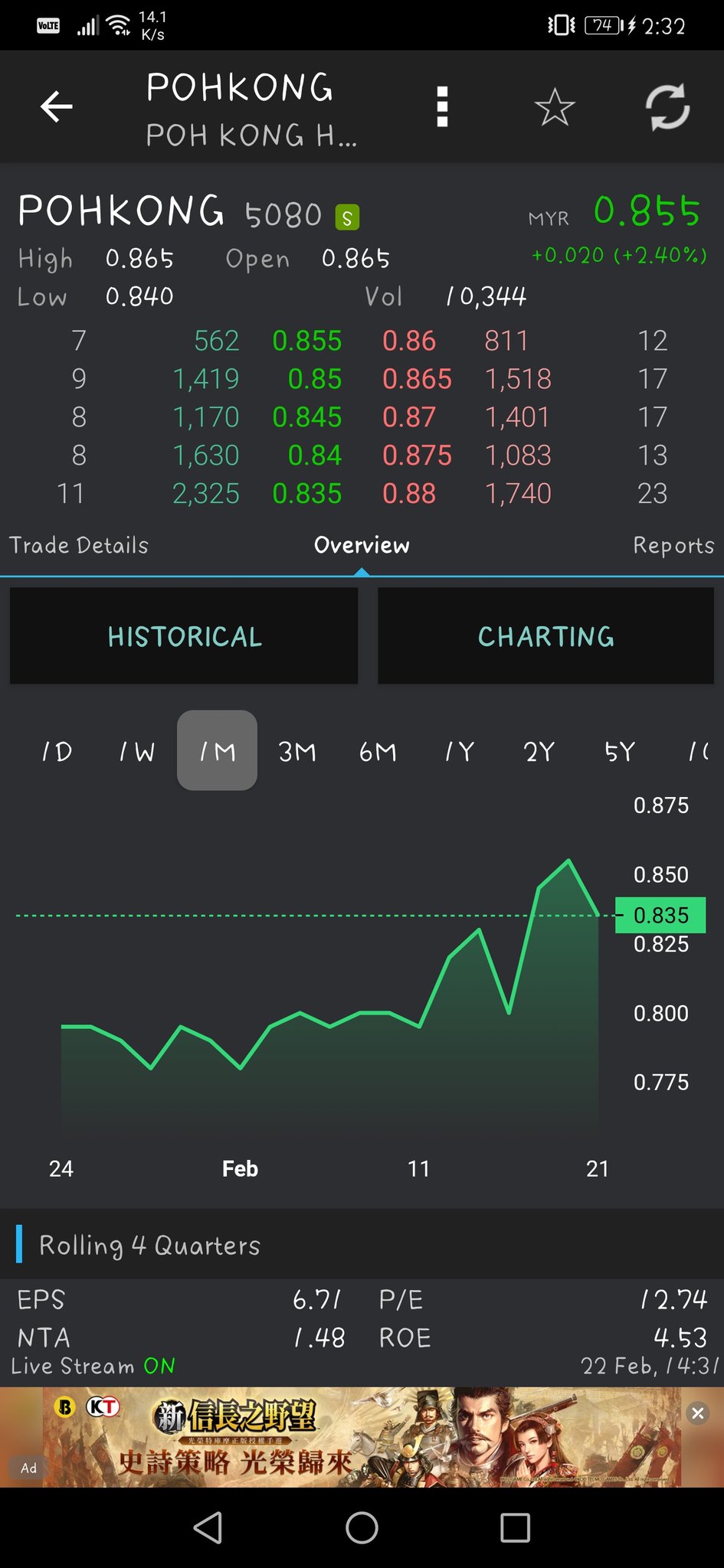Open the HISTORICAL data view
The image size is (724, 1568).
(184, 636)
